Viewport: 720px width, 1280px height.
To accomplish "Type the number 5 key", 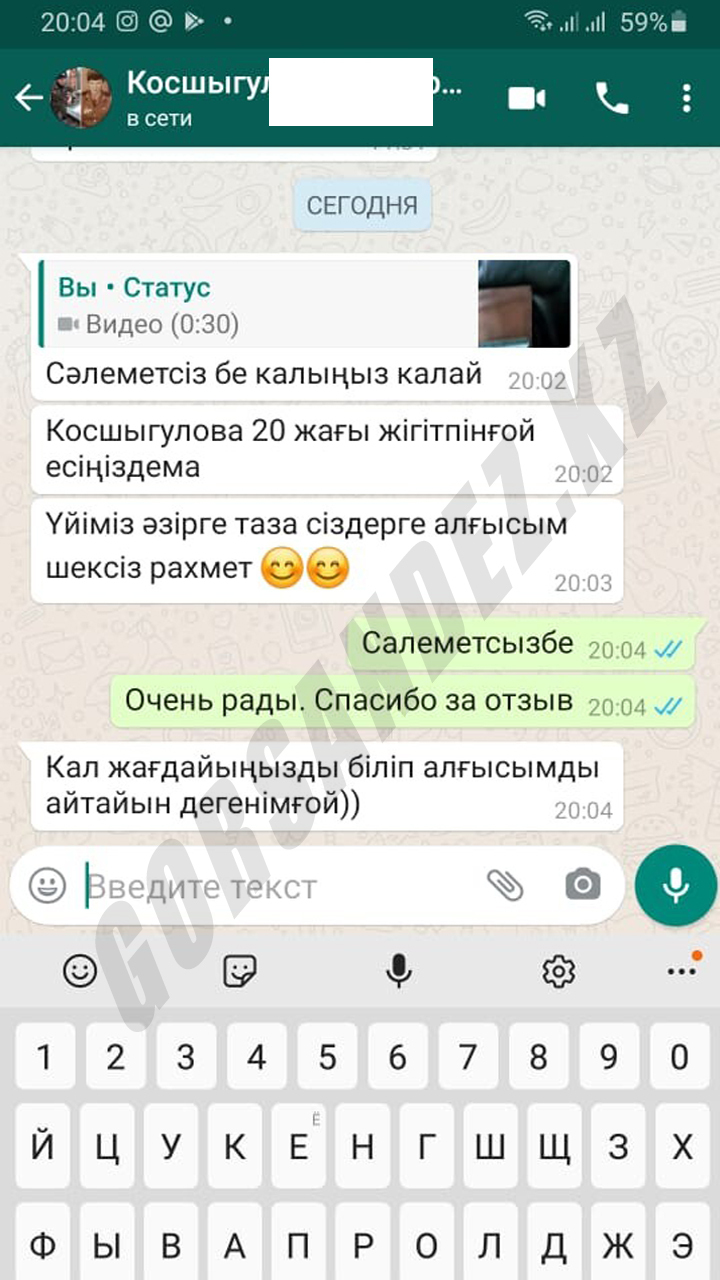I will (x=328, y=1057).
